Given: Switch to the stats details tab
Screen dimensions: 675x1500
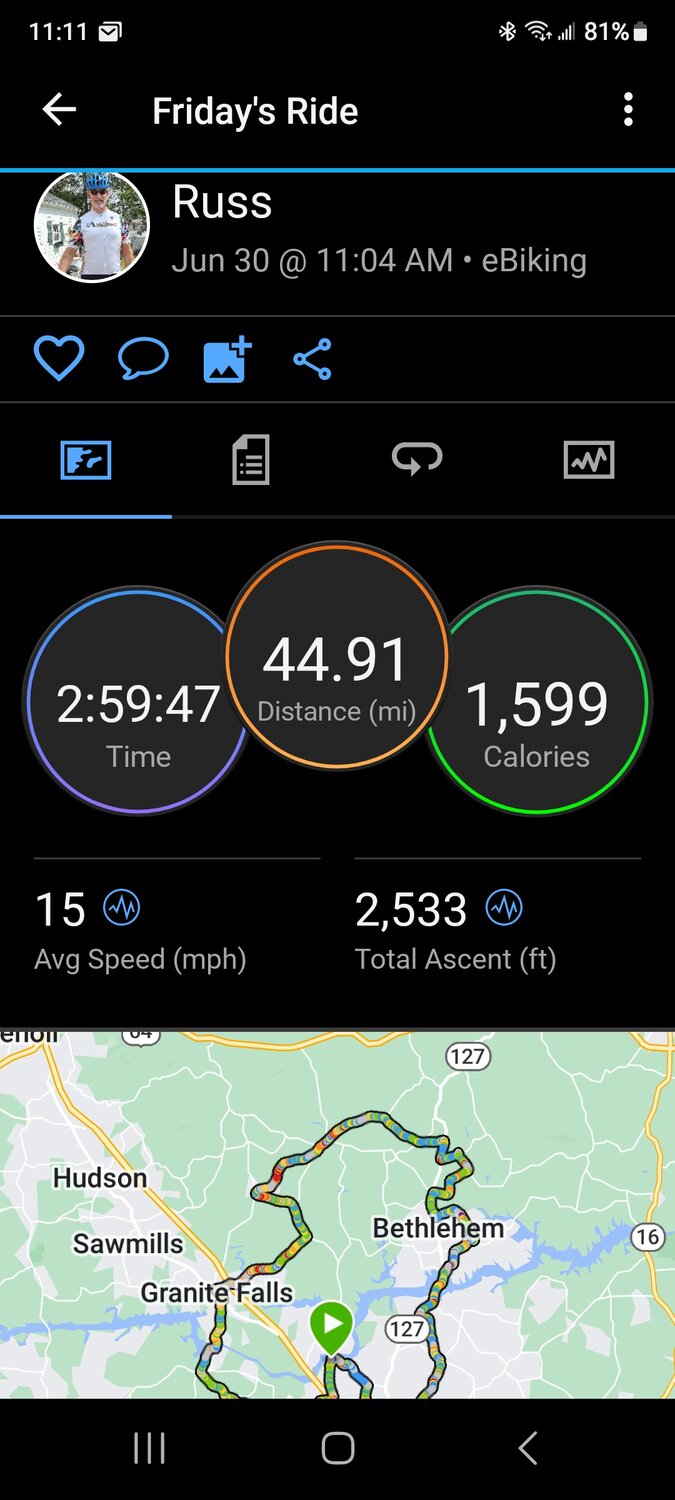Looking at the screenshot, I should coord(251,461).
